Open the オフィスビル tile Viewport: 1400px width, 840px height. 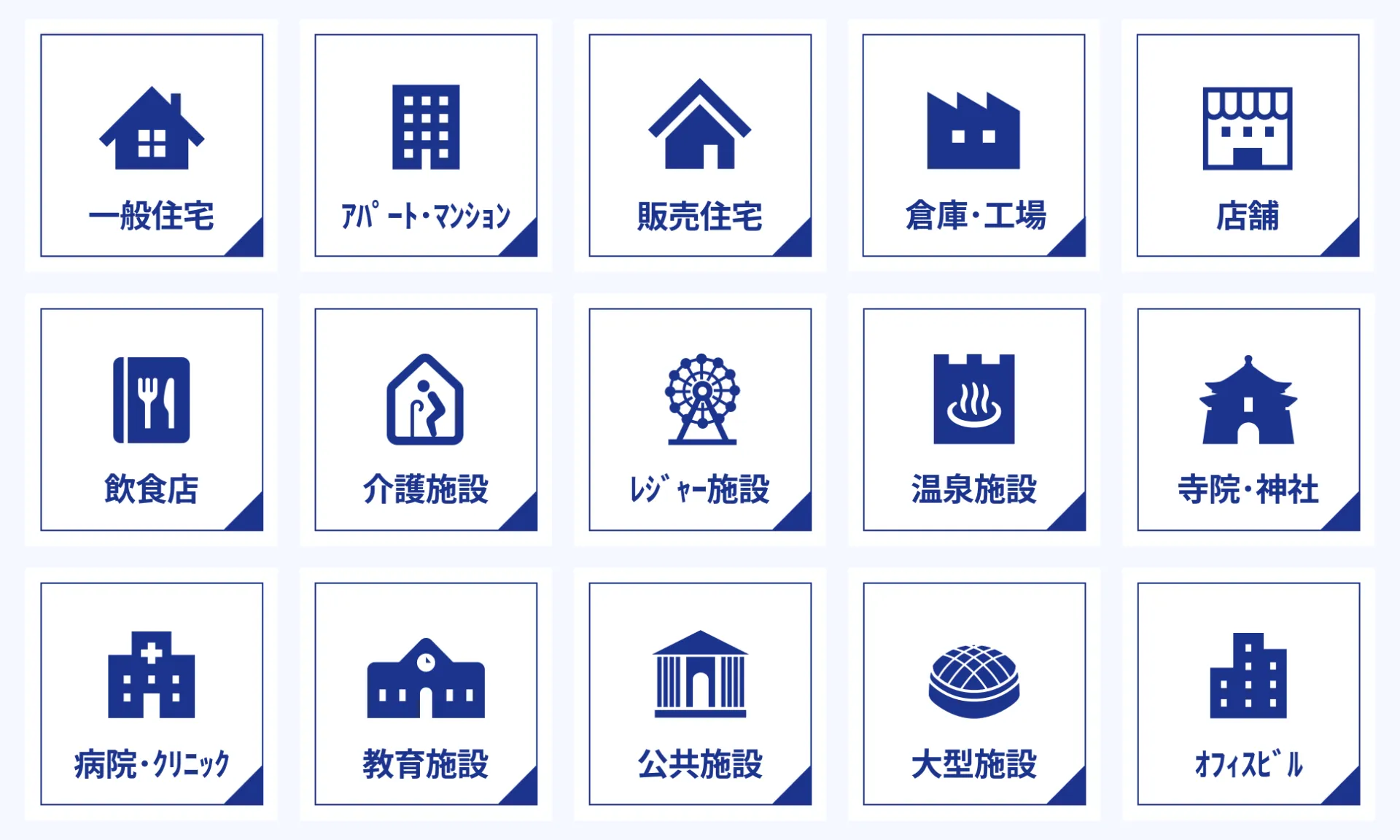1248,693
